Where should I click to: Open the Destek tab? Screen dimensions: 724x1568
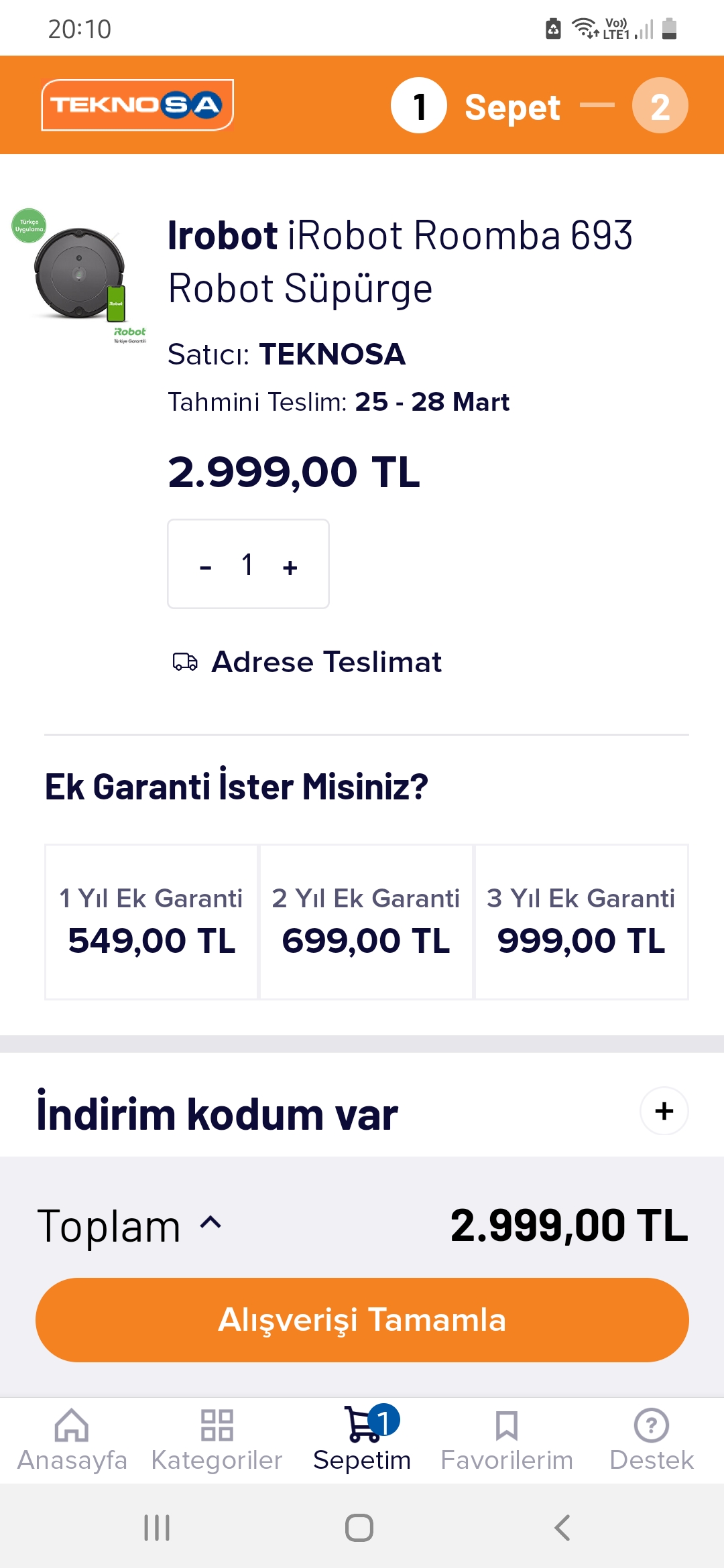pos(652,1440)
